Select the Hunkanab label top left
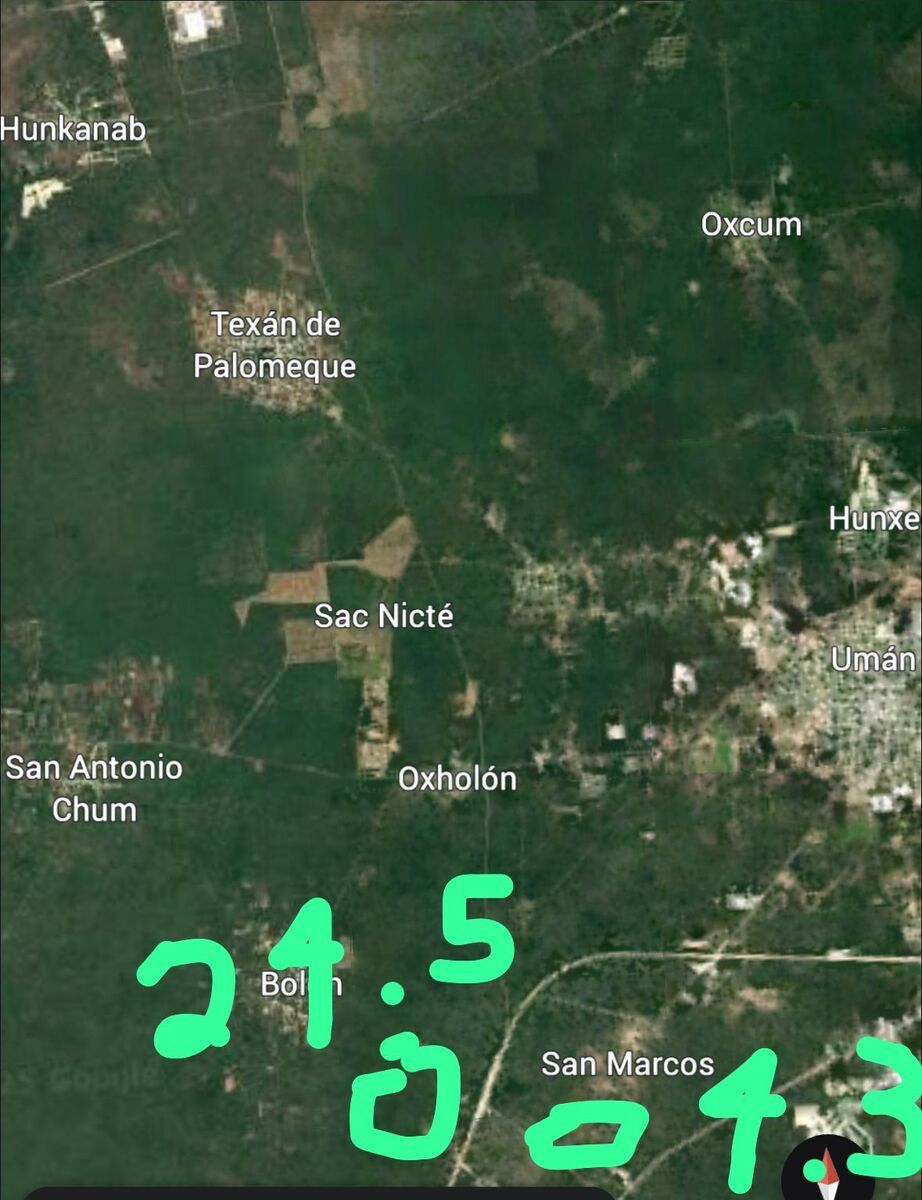922x1200 pixels. click(73, 129)
